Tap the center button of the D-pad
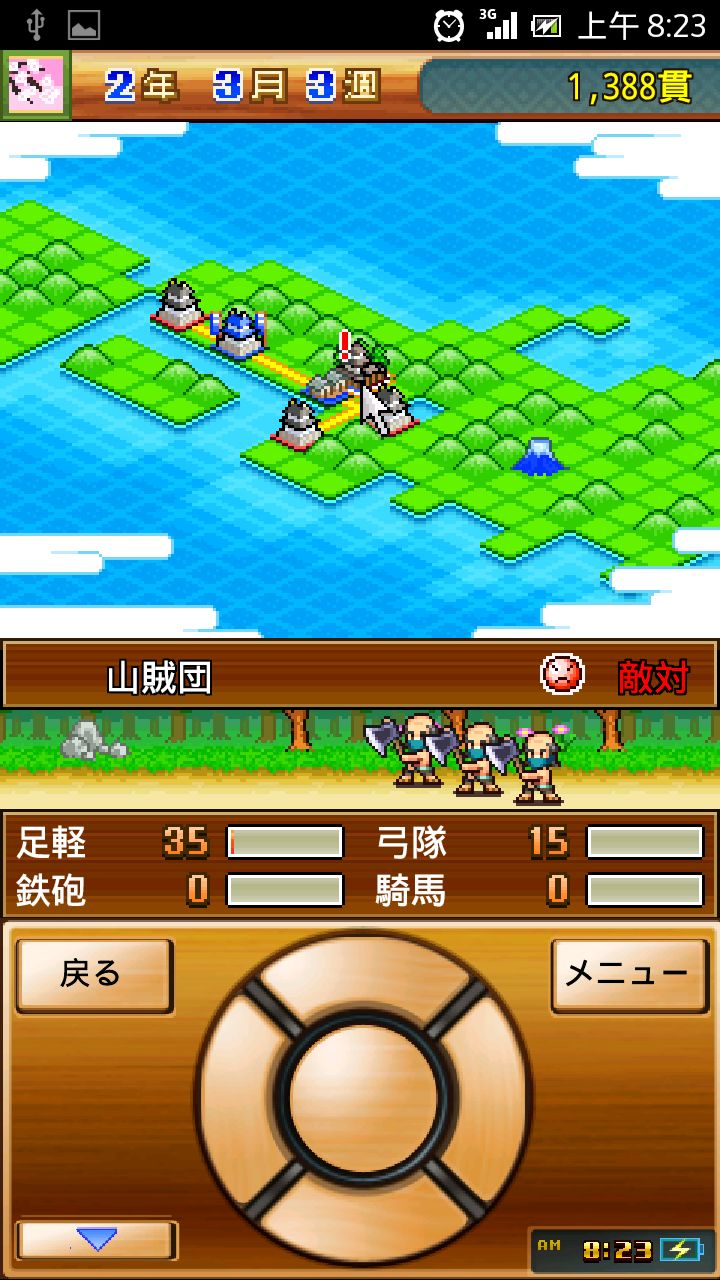The image size is (720, 1280). 362,1097
